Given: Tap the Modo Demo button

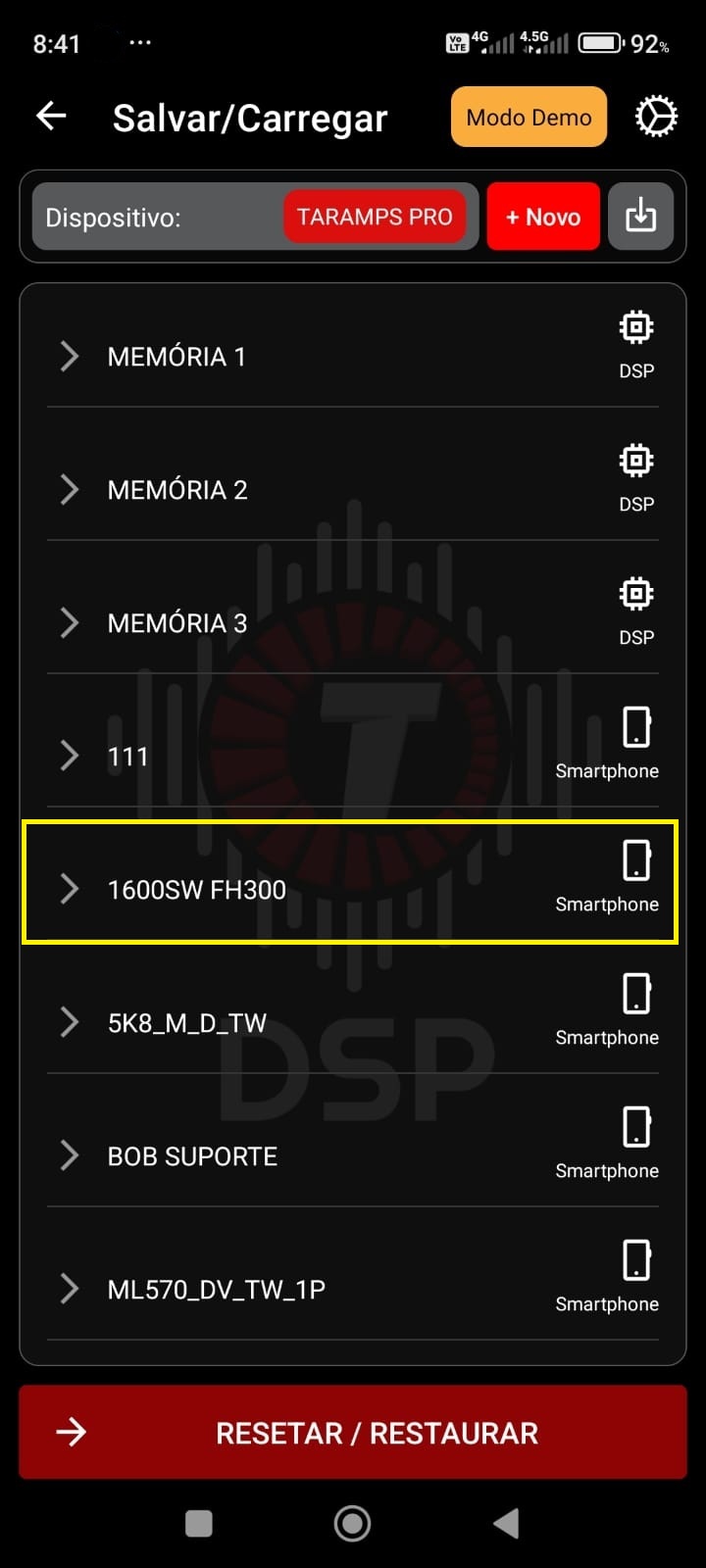Looking at the screenshot, I should (x=529, y=118).
